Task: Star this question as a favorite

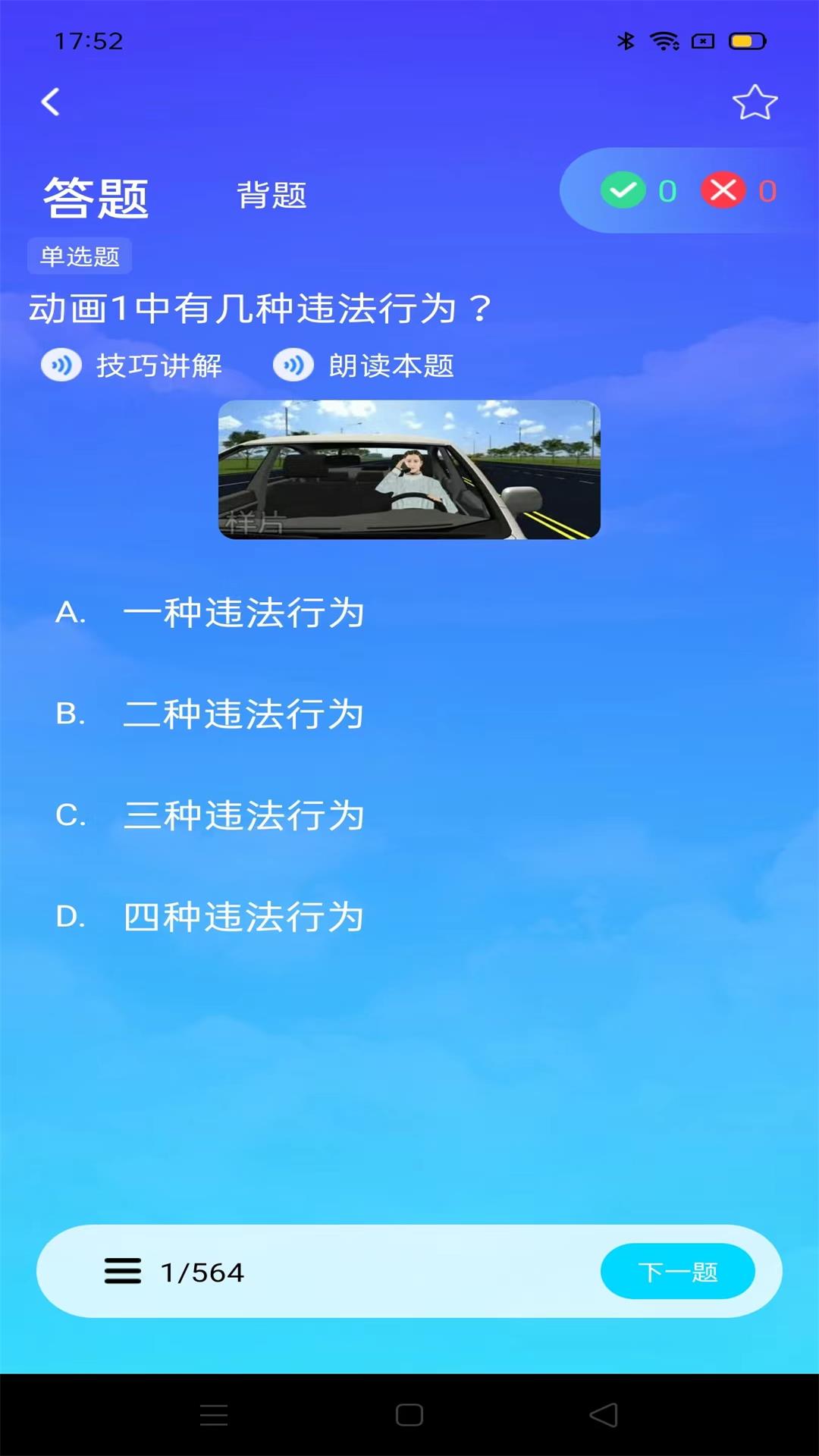Action: point(755,102)
